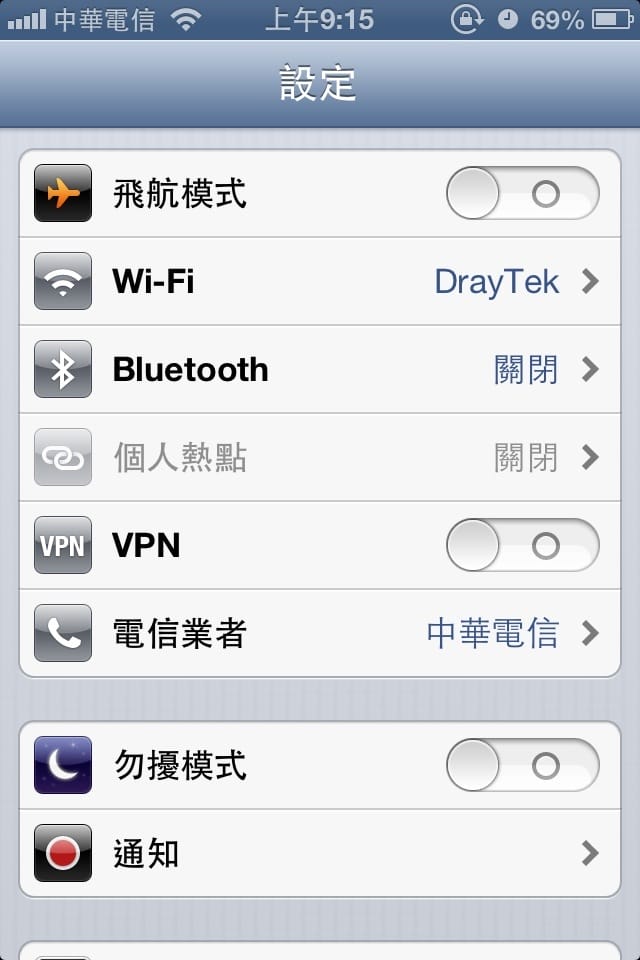Open 電信業者 carrier settings
Viewport: 640px width, 960px height.
pos(320,634)
